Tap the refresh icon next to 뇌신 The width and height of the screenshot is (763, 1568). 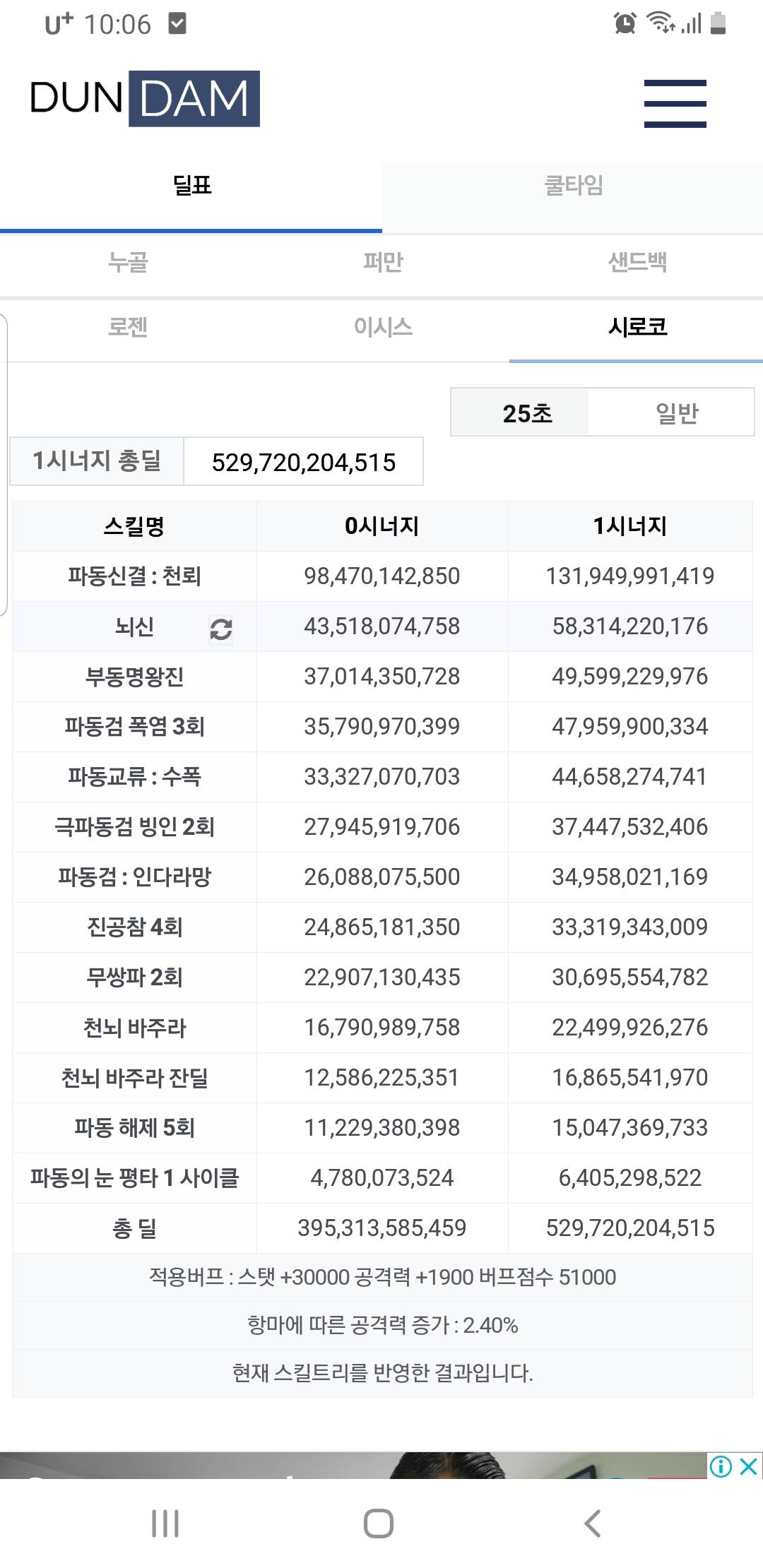click(x=221, y=628)
